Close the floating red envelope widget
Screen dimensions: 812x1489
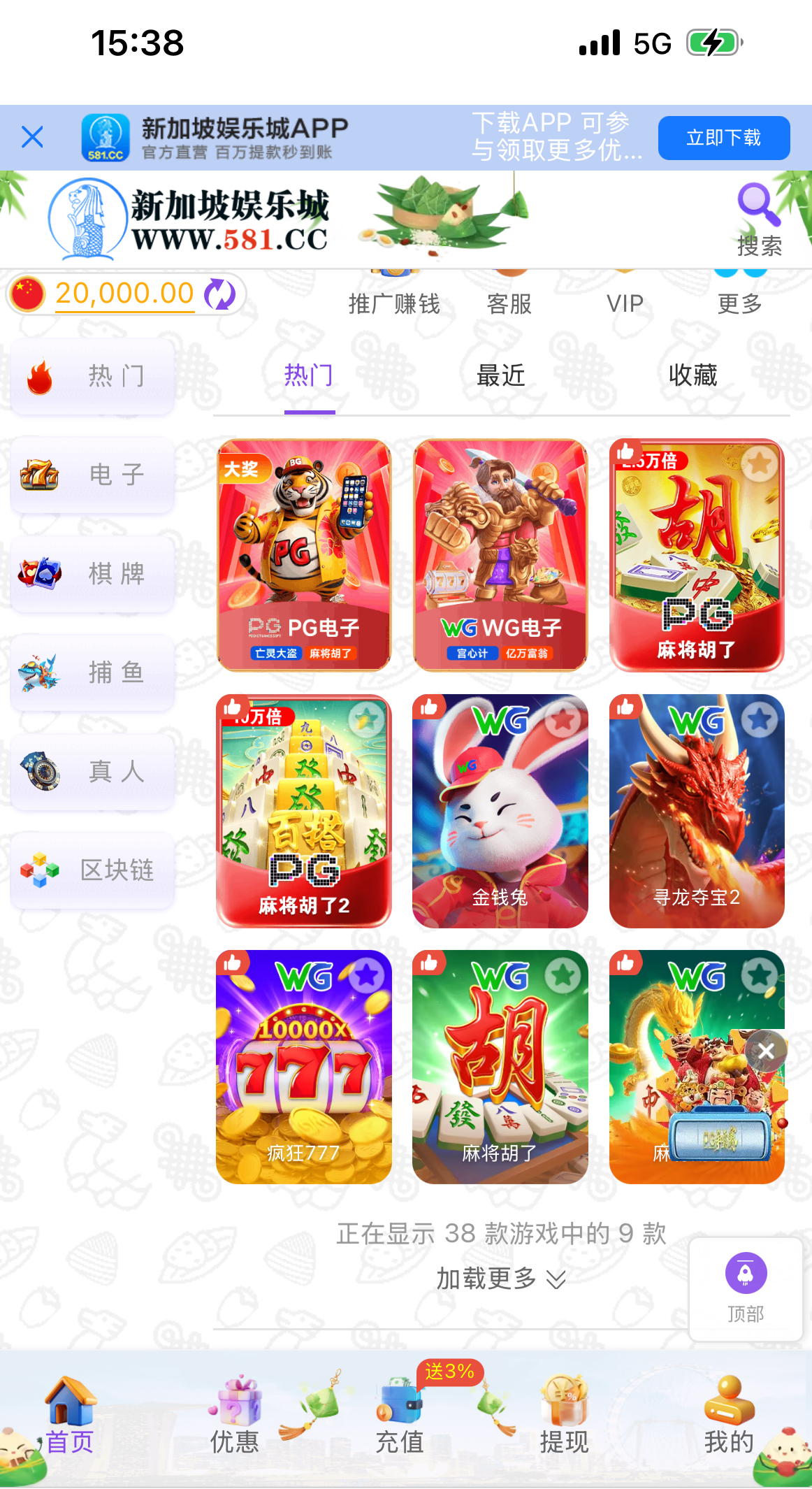766,1051
